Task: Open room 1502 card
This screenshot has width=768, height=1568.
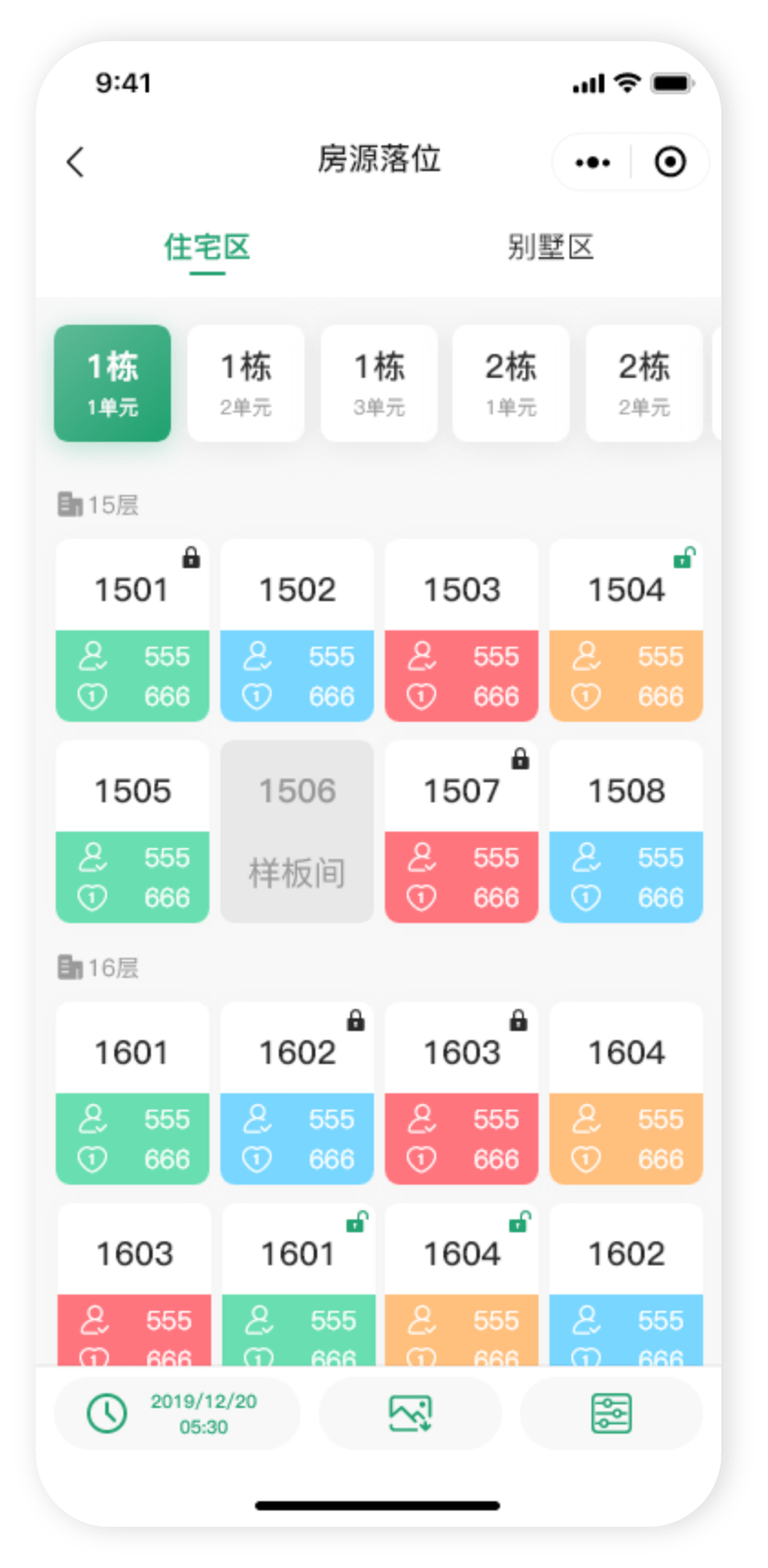Action: (x=297, y=629)
